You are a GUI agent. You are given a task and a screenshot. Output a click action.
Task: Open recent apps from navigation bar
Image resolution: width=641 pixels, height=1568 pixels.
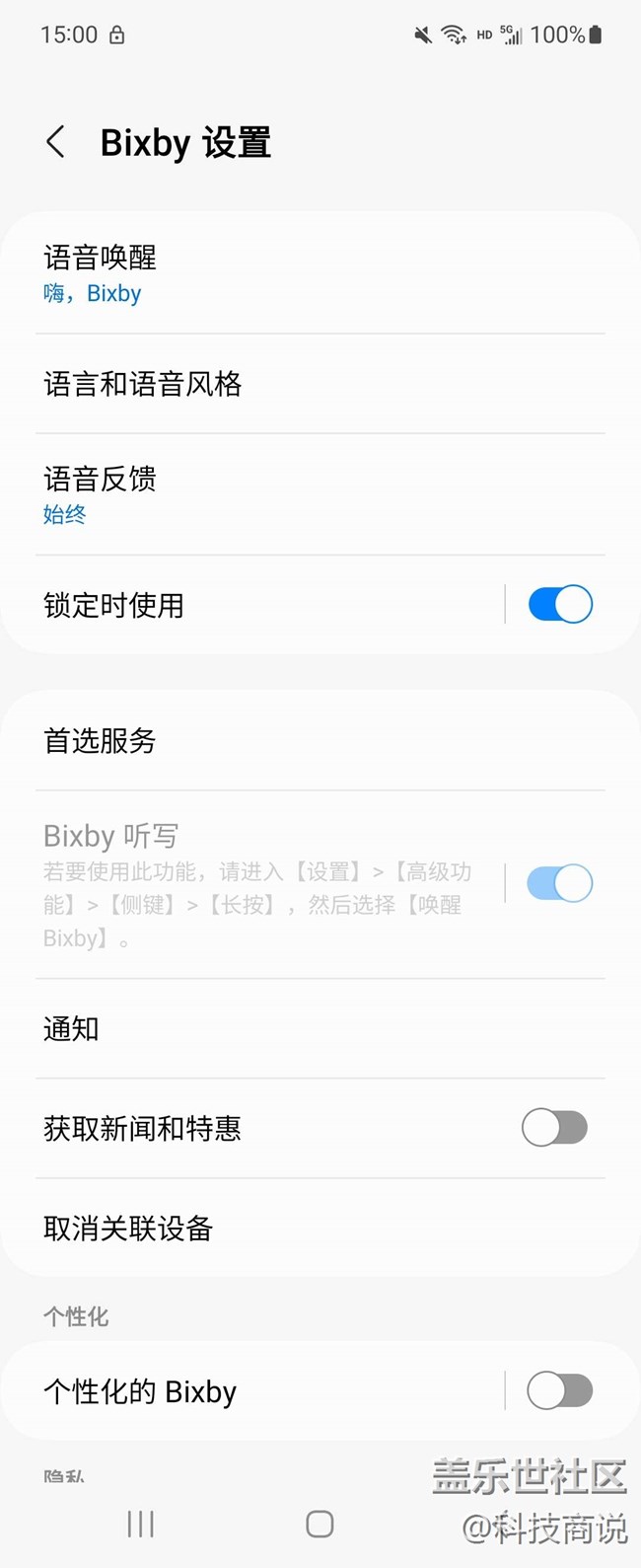click(x=141, y=1525)
